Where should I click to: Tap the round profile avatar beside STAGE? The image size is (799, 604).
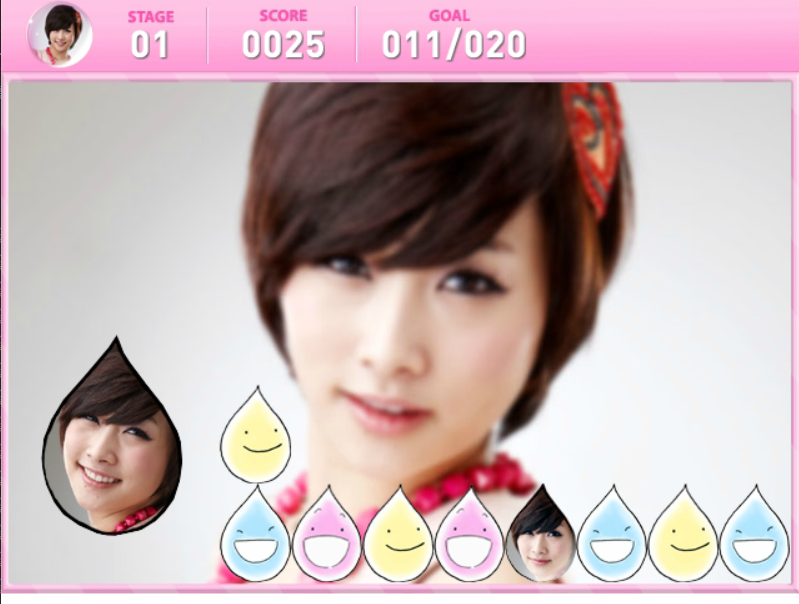click(x=60, y=34)
